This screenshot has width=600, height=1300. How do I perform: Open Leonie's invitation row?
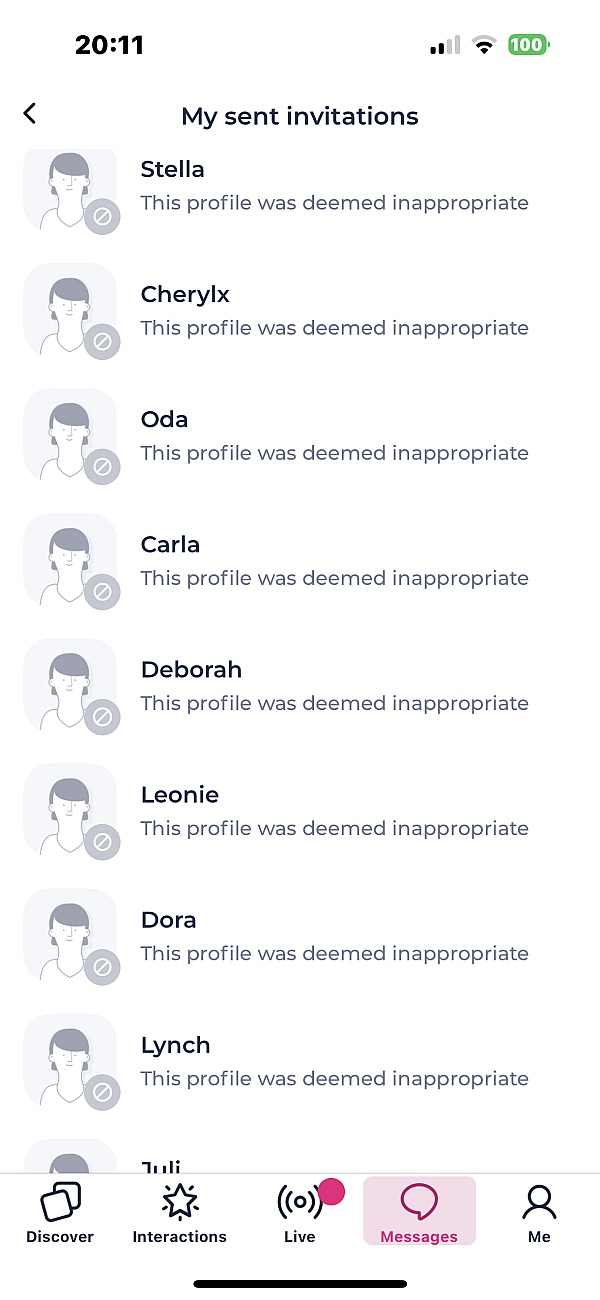[300, 810]
